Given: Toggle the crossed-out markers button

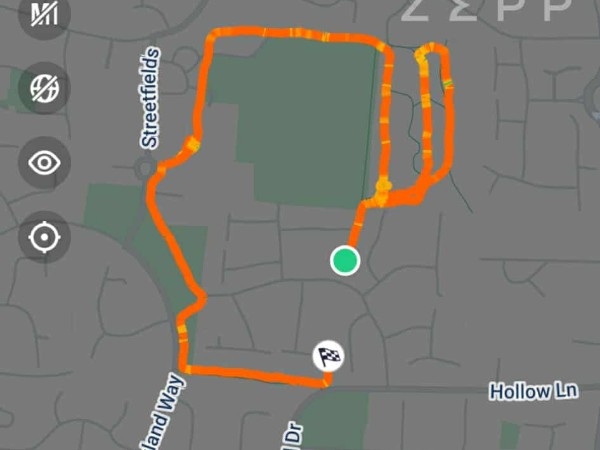Looking at the screenshot, I should pyautogui.click(x=44, y=14).
